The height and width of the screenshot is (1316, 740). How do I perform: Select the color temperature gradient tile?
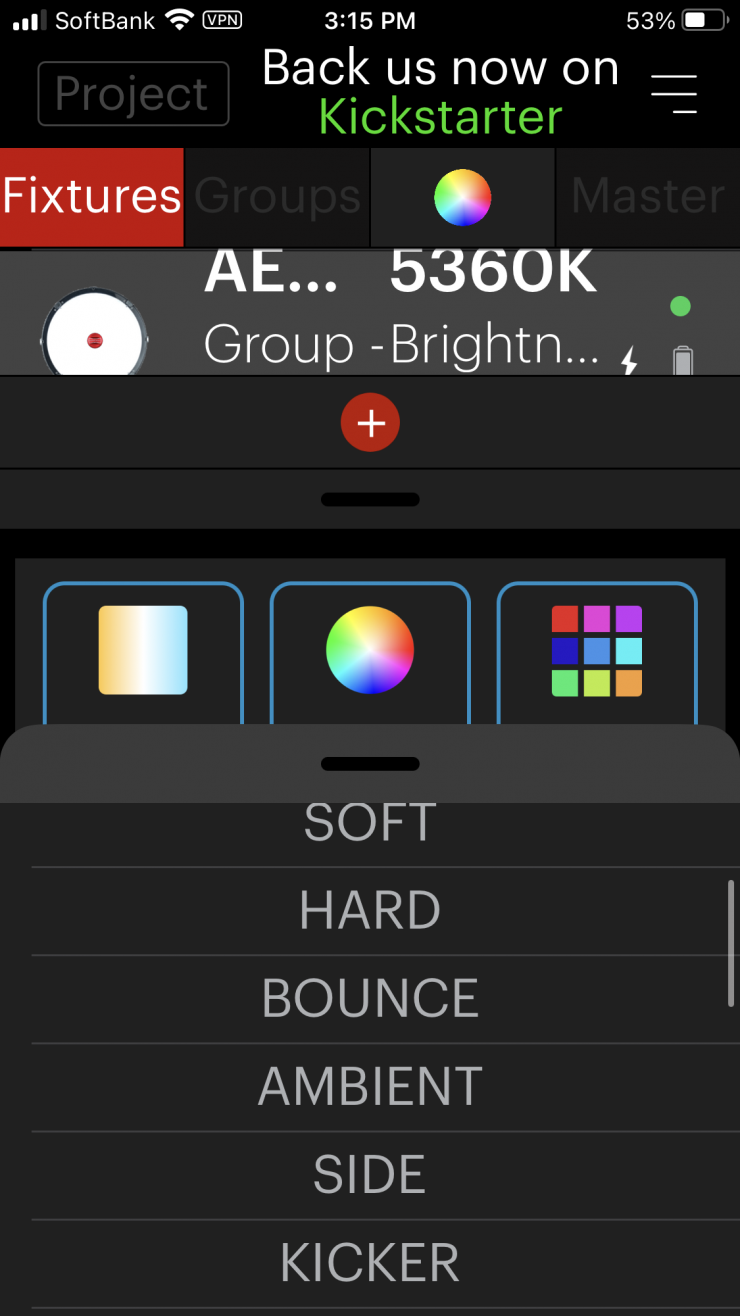coord(143,650)
